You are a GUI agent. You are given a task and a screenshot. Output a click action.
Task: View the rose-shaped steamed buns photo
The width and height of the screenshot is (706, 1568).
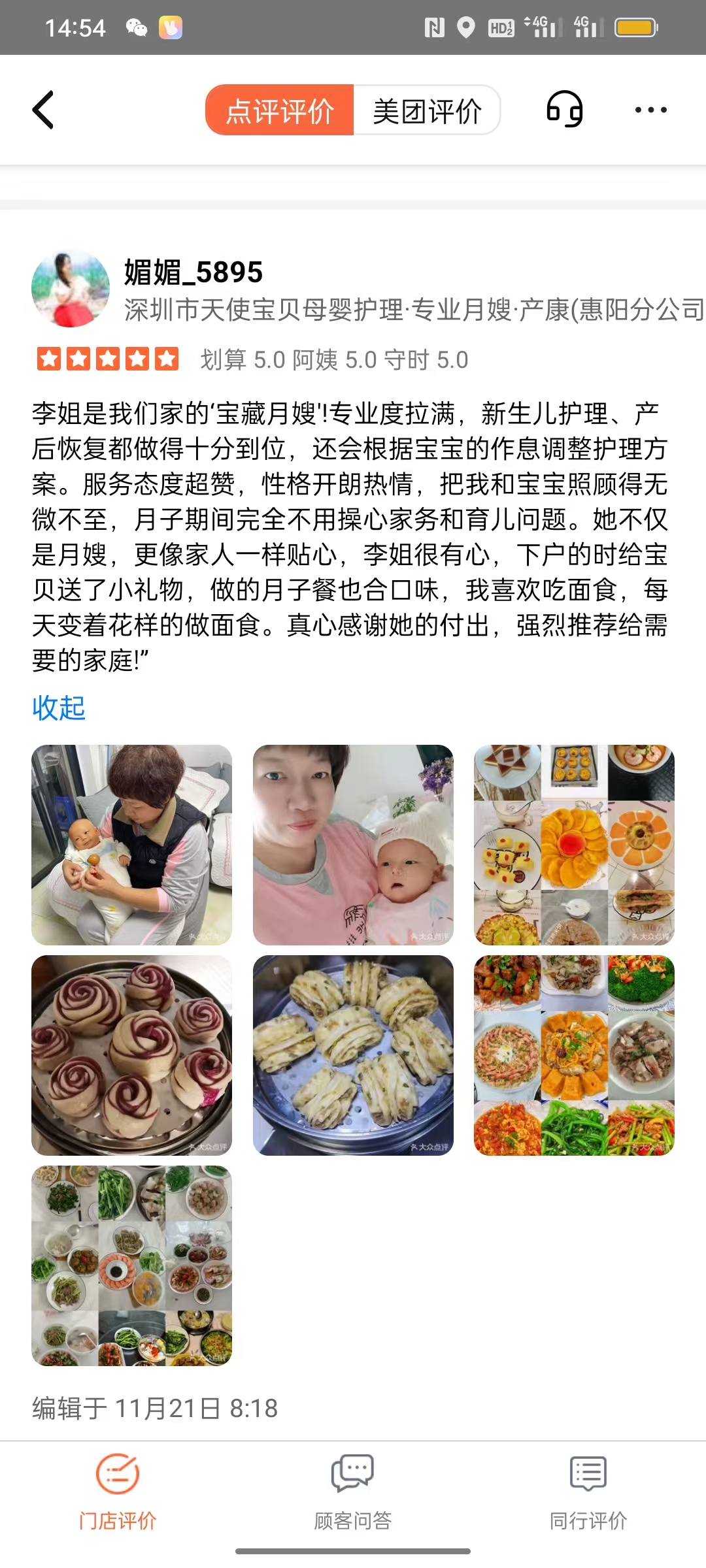(131, 1055)
